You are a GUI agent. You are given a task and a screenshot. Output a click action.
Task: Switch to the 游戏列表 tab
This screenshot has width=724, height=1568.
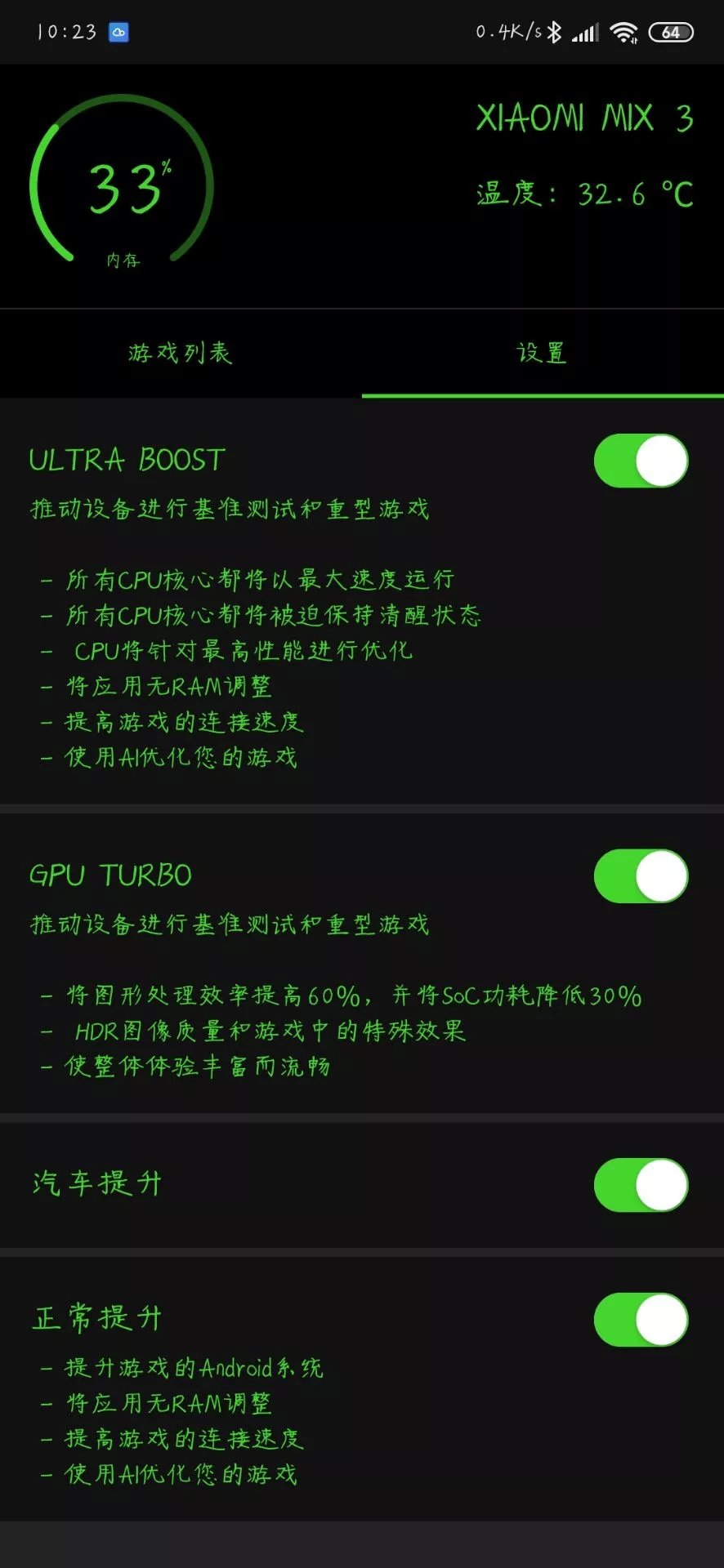(x=181, y=353)
